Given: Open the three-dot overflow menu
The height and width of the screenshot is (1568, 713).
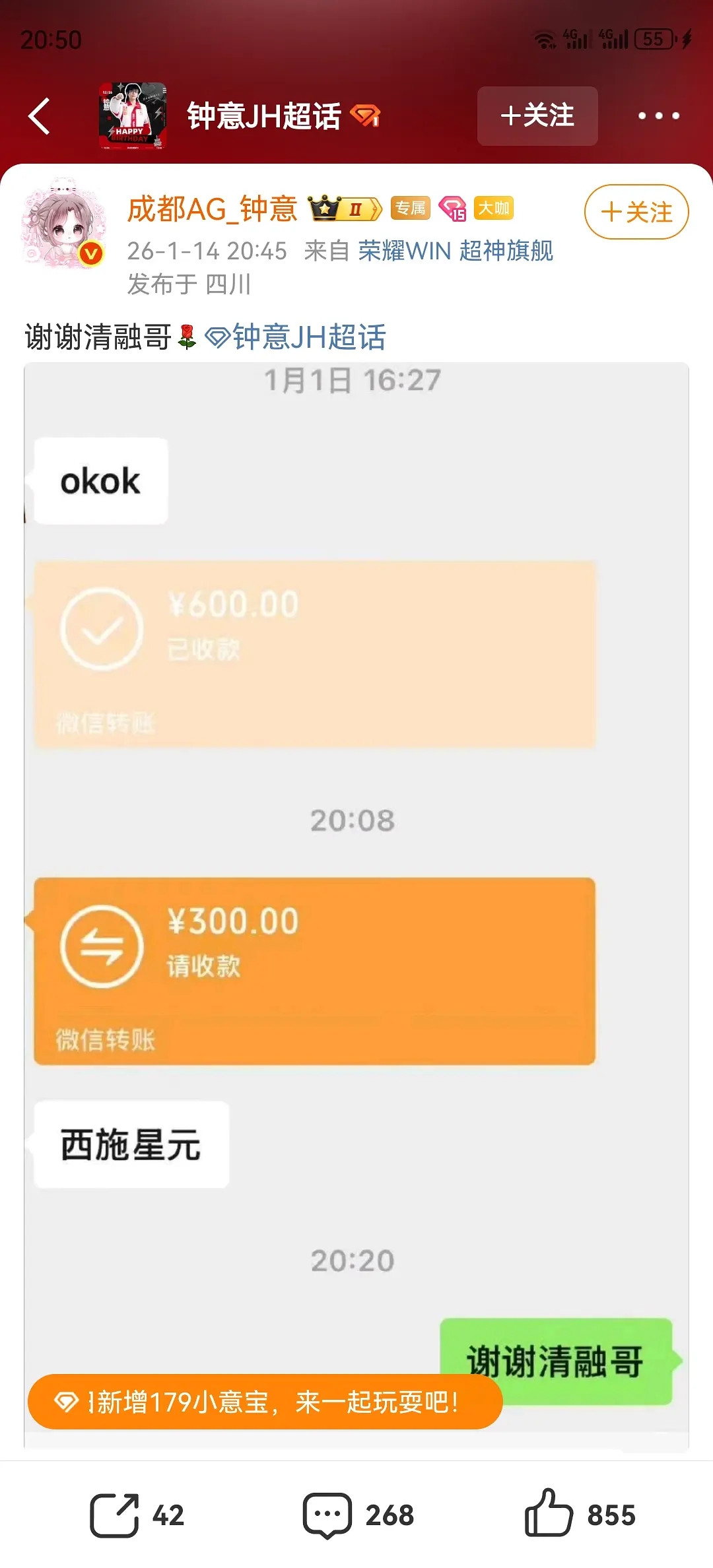Looking at the screenshot, I should coord(658,116).
